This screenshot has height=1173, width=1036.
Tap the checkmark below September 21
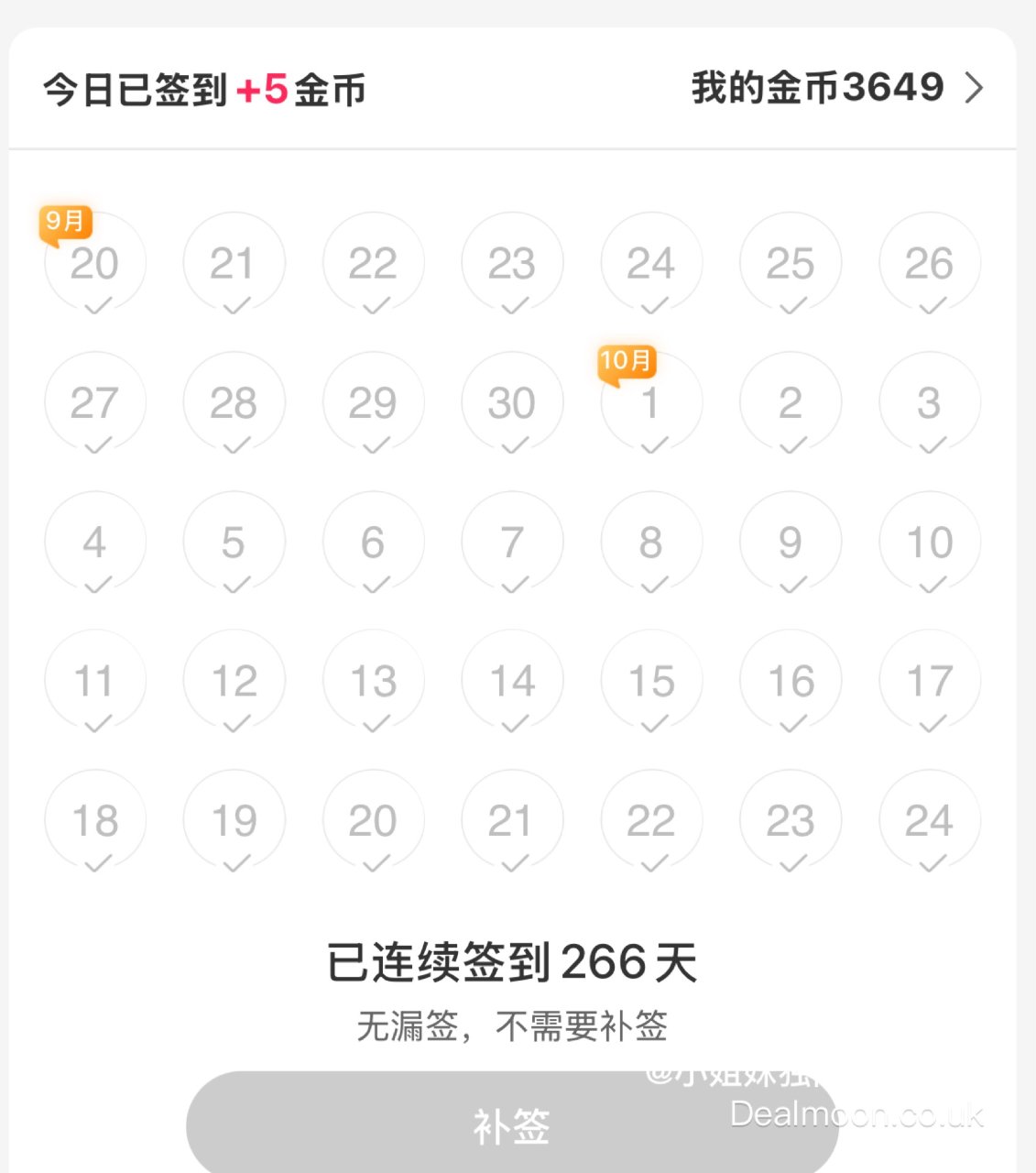(x=234, y=307)
